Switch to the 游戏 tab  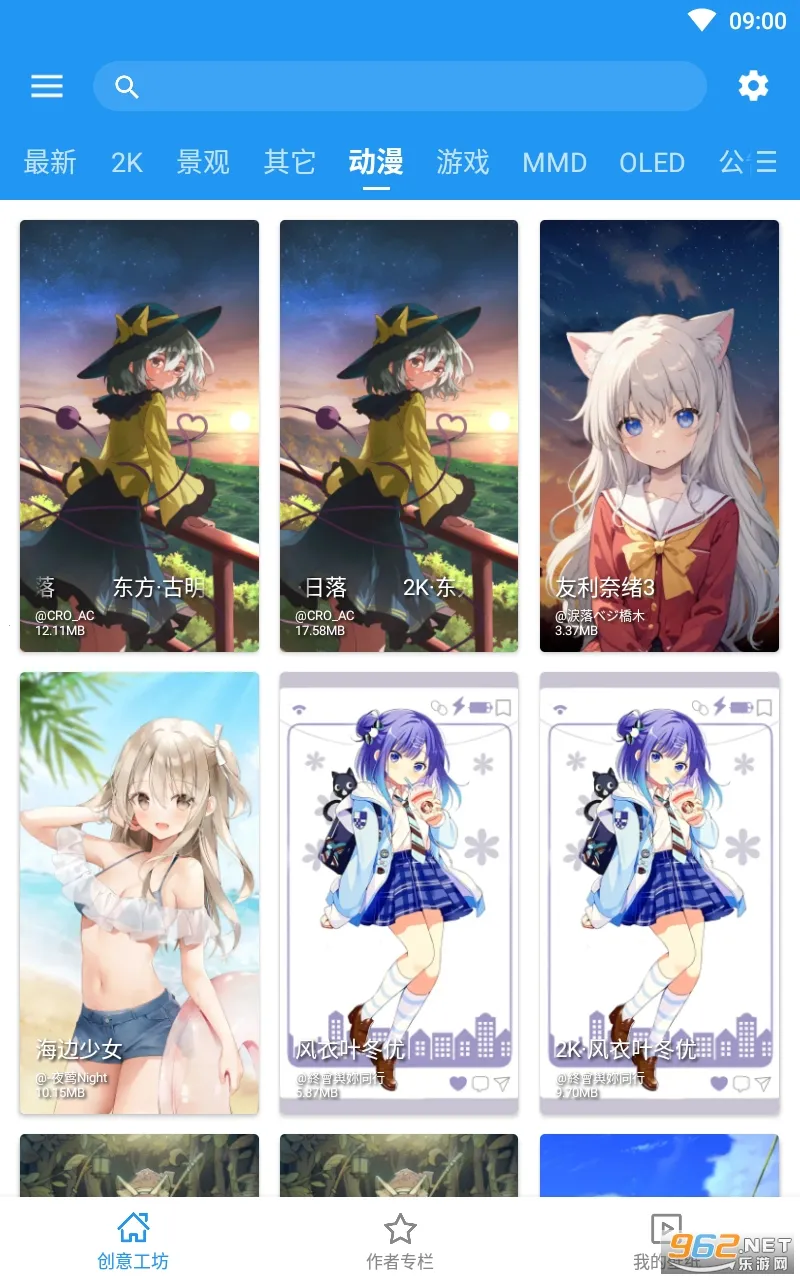pyautogui.click(x=463, y=162)
